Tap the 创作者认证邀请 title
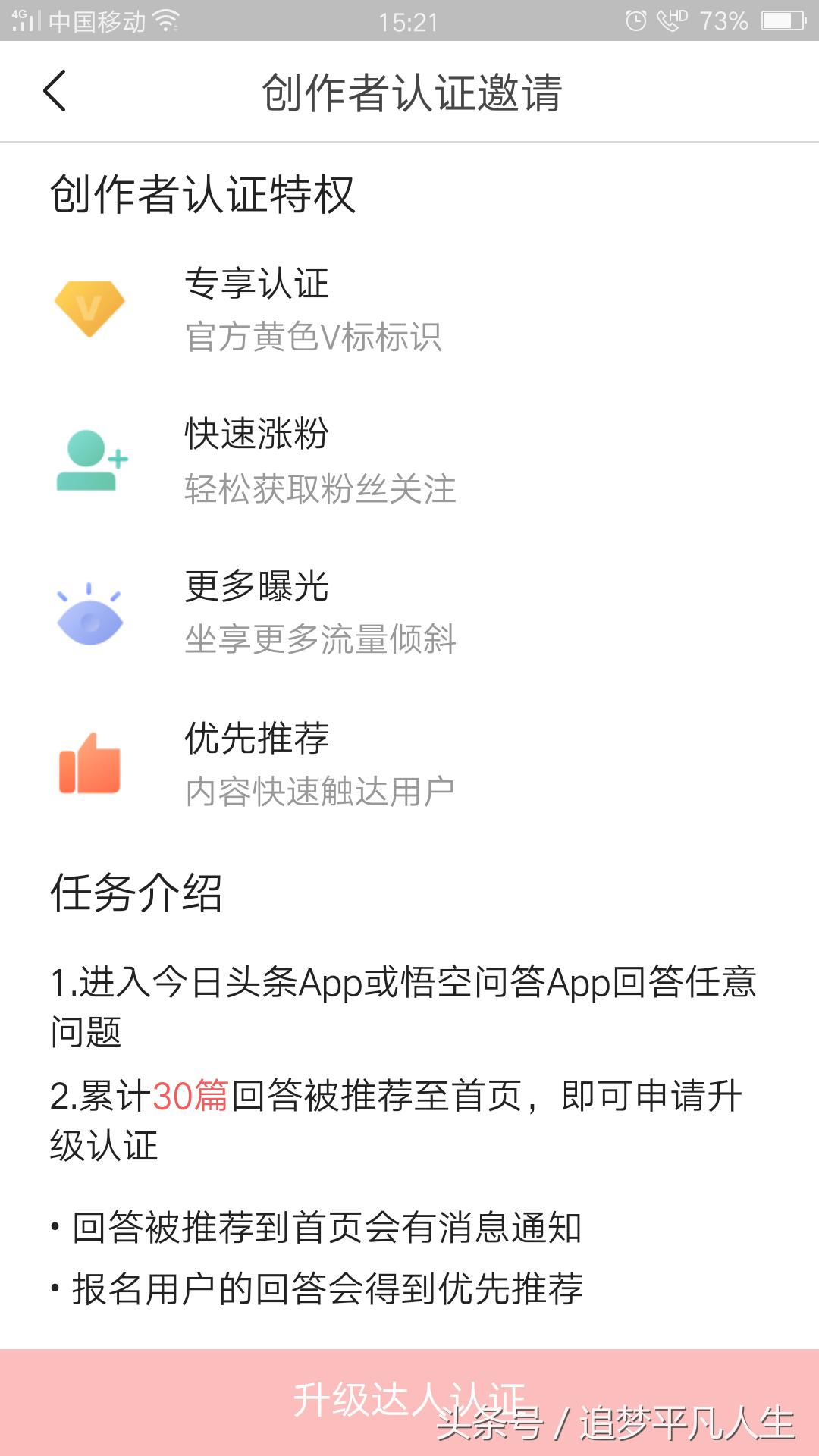 click(409, 89)
